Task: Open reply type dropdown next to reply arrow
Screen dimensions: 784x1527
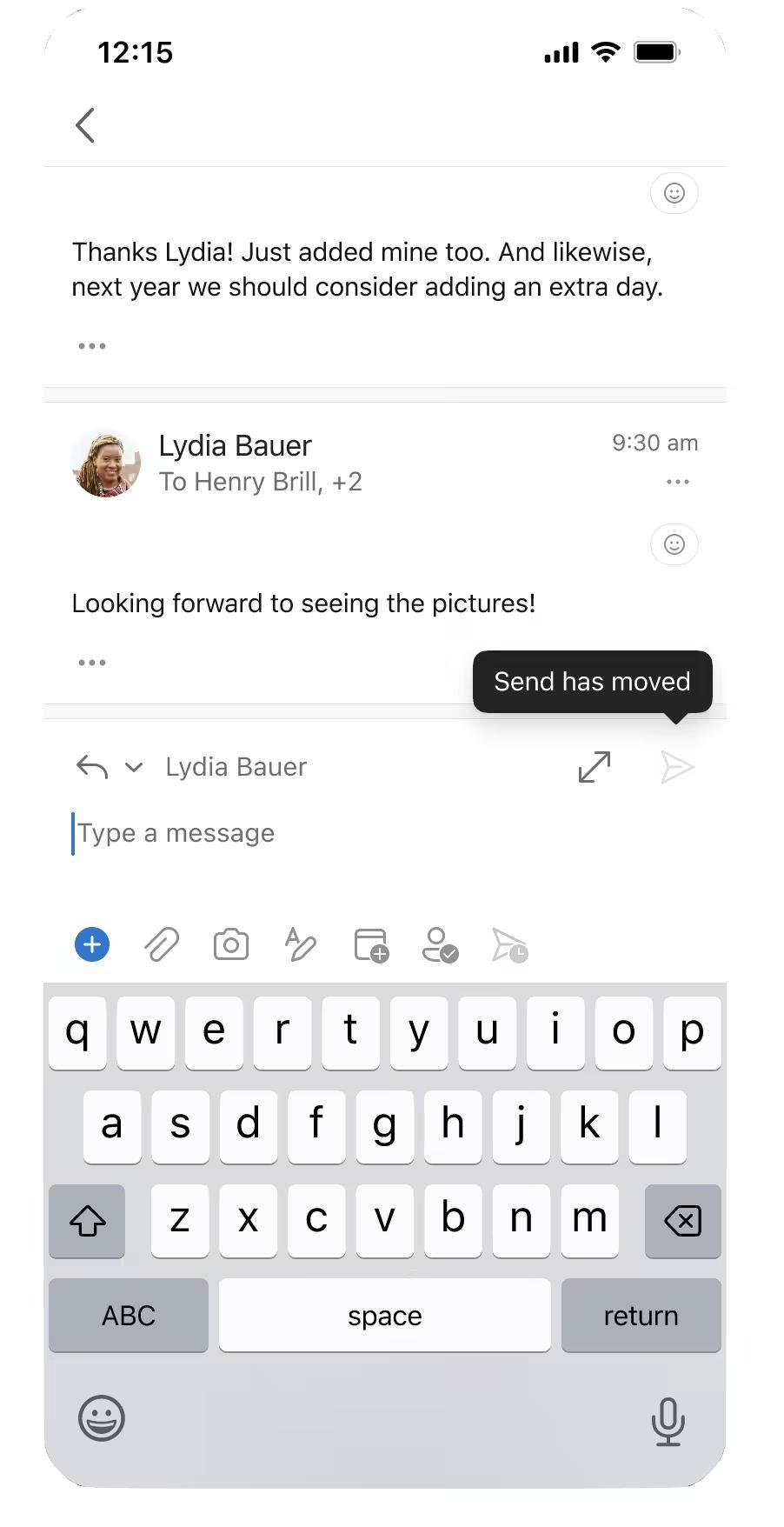Action: point(134,767)
